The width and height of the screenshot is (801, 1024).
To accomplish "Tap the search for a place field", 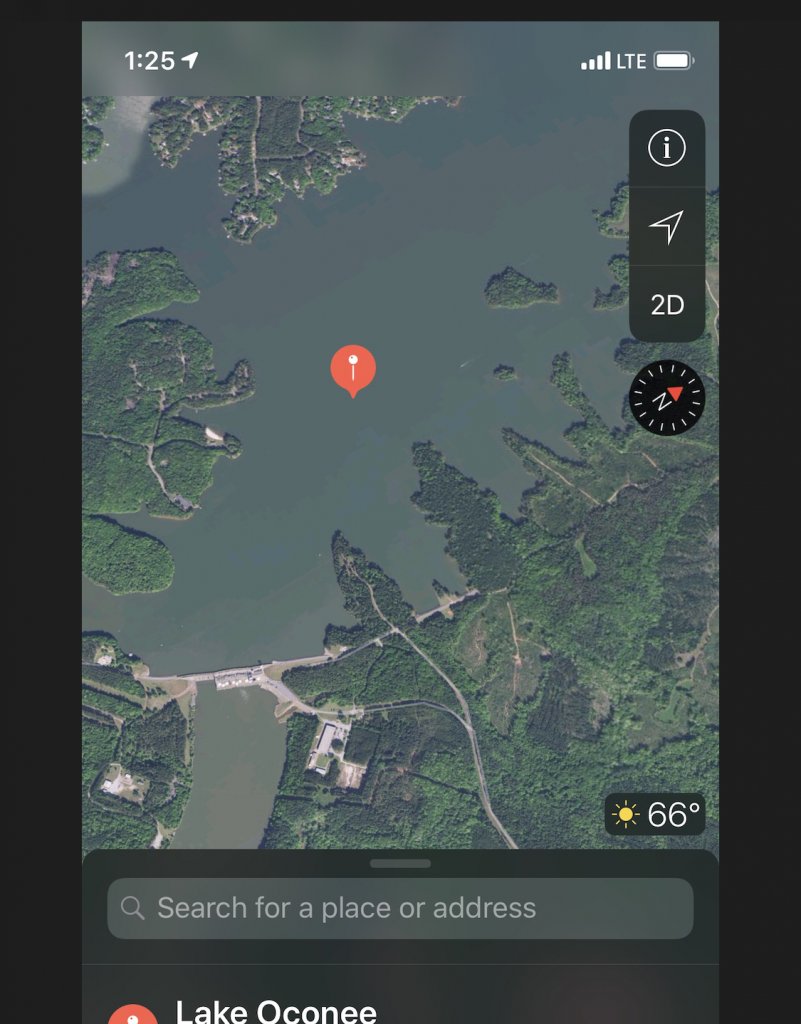I will pyautogui.click(x=400, y=908).
